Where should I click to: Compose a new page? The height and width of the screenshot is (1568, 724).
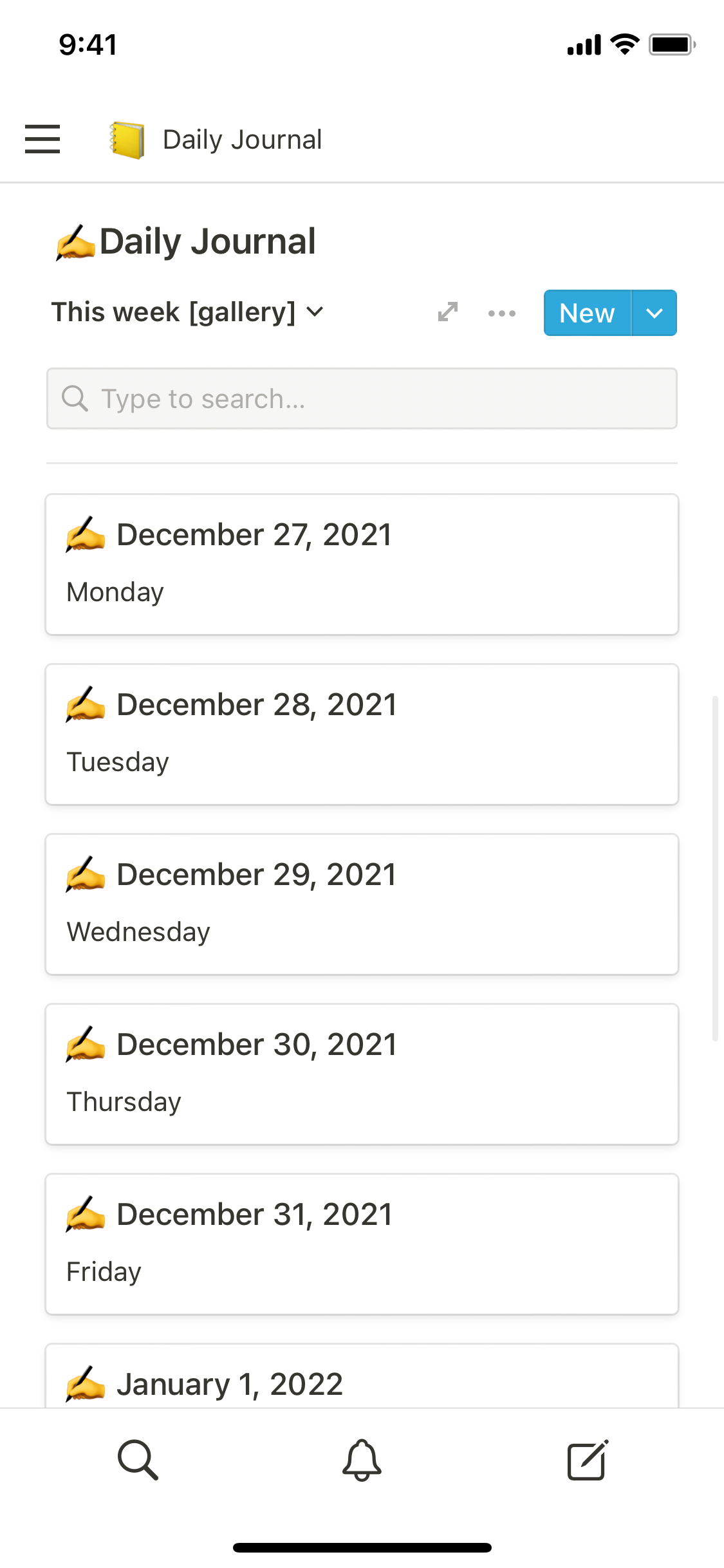[x=588, y=1460]
